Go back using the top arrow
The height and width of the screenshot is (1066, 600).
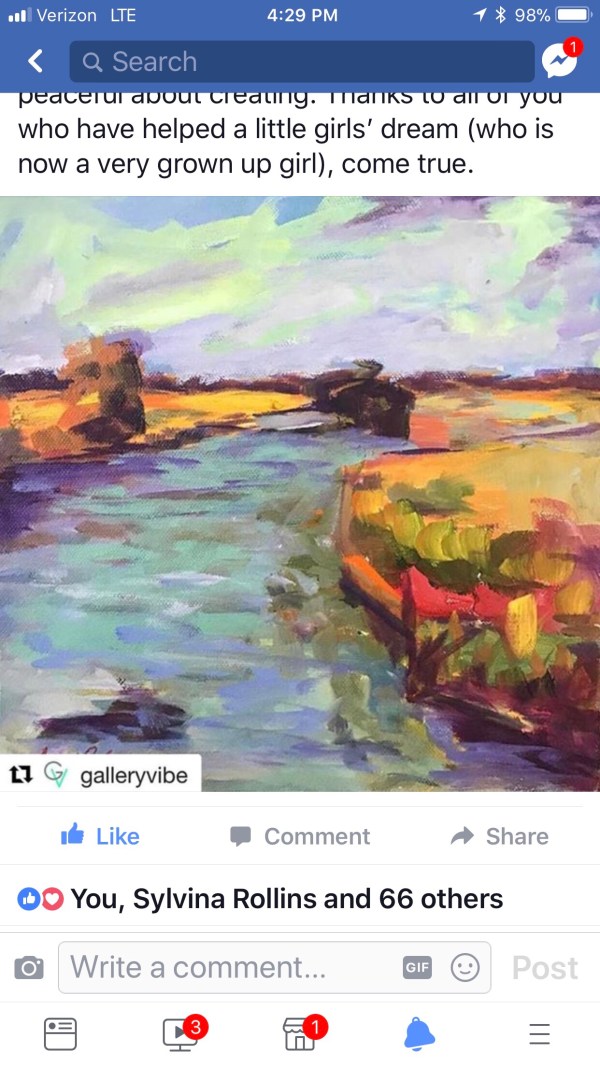click(35, 62)
